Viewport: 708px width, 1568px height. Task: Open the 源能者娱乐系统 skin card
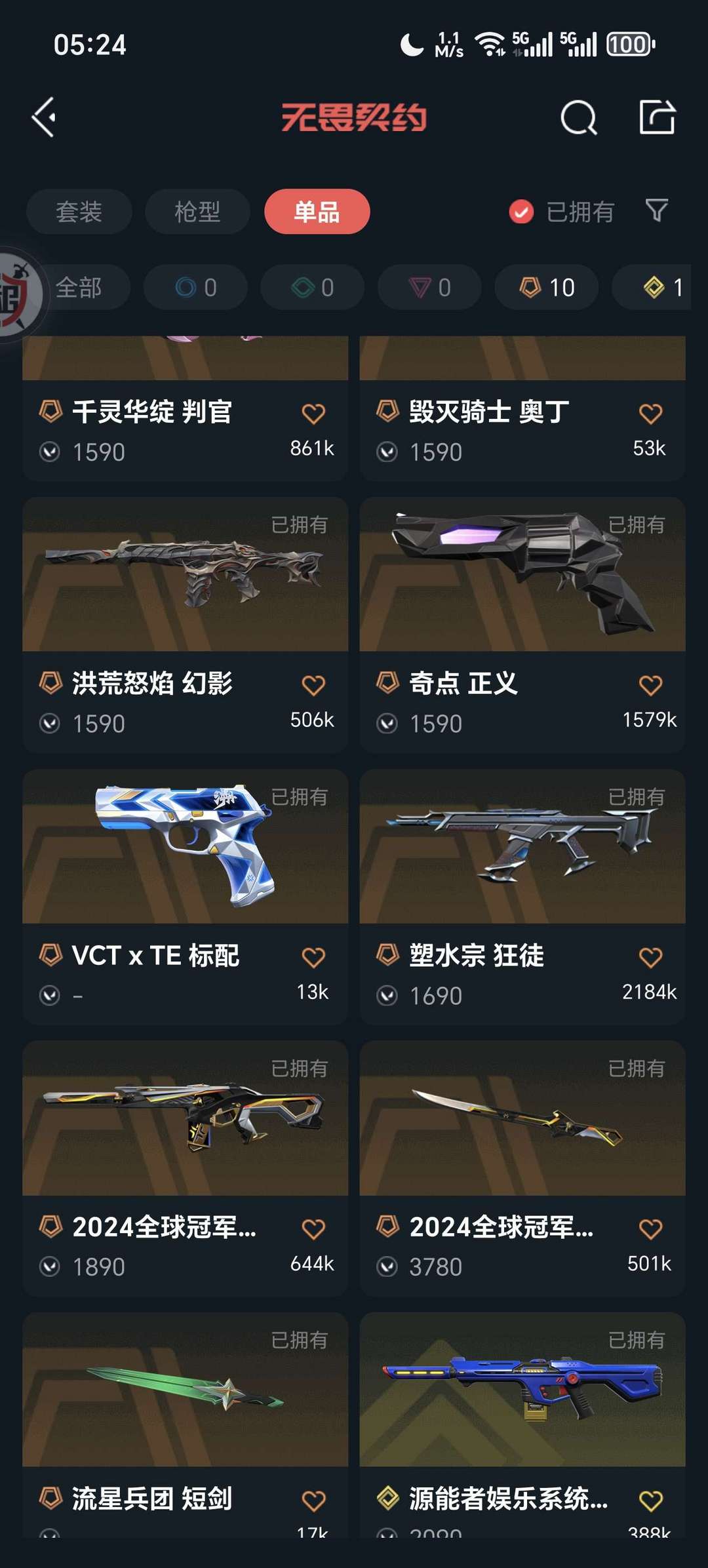tap(522, 1425)
